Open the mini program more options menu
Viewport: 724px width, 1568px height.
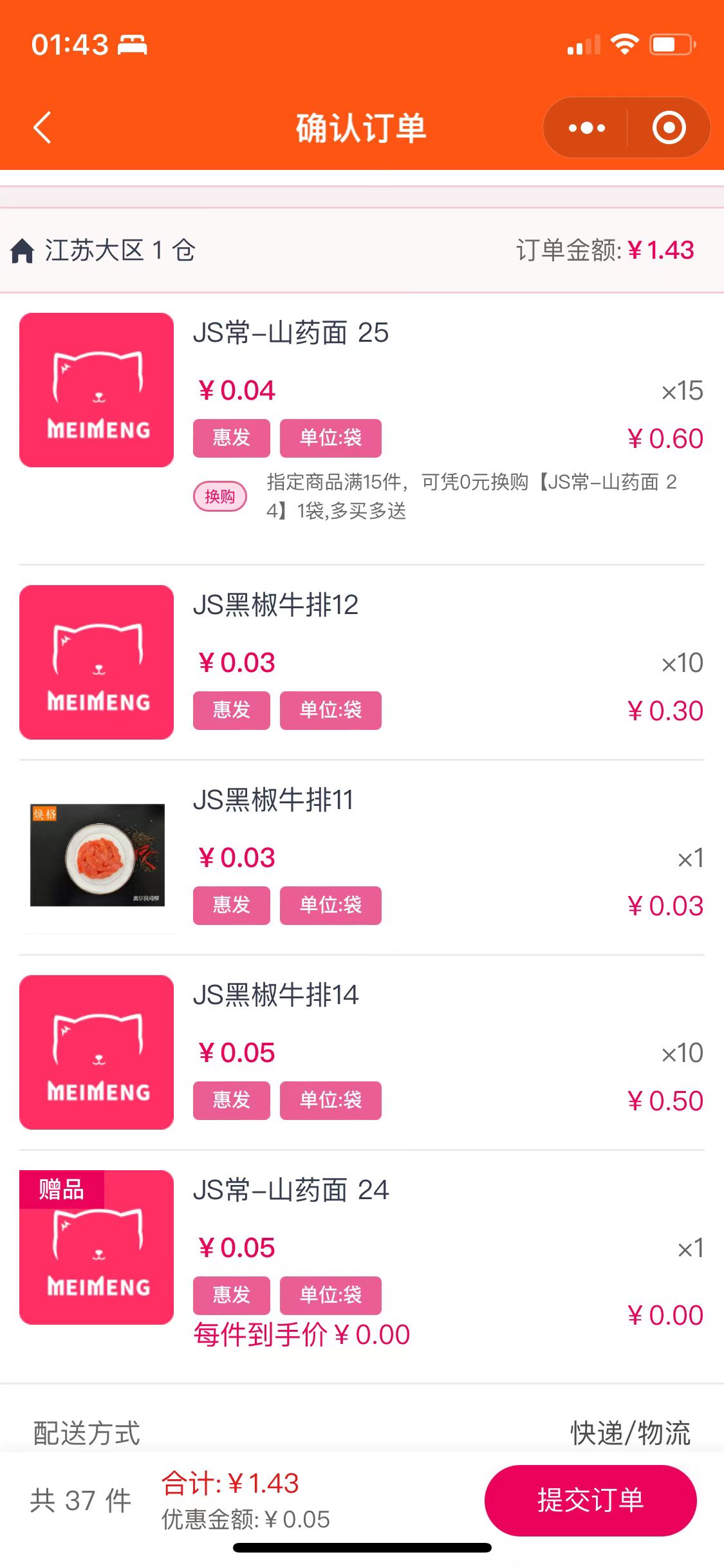pyautogui.click(x=586, y=128)
